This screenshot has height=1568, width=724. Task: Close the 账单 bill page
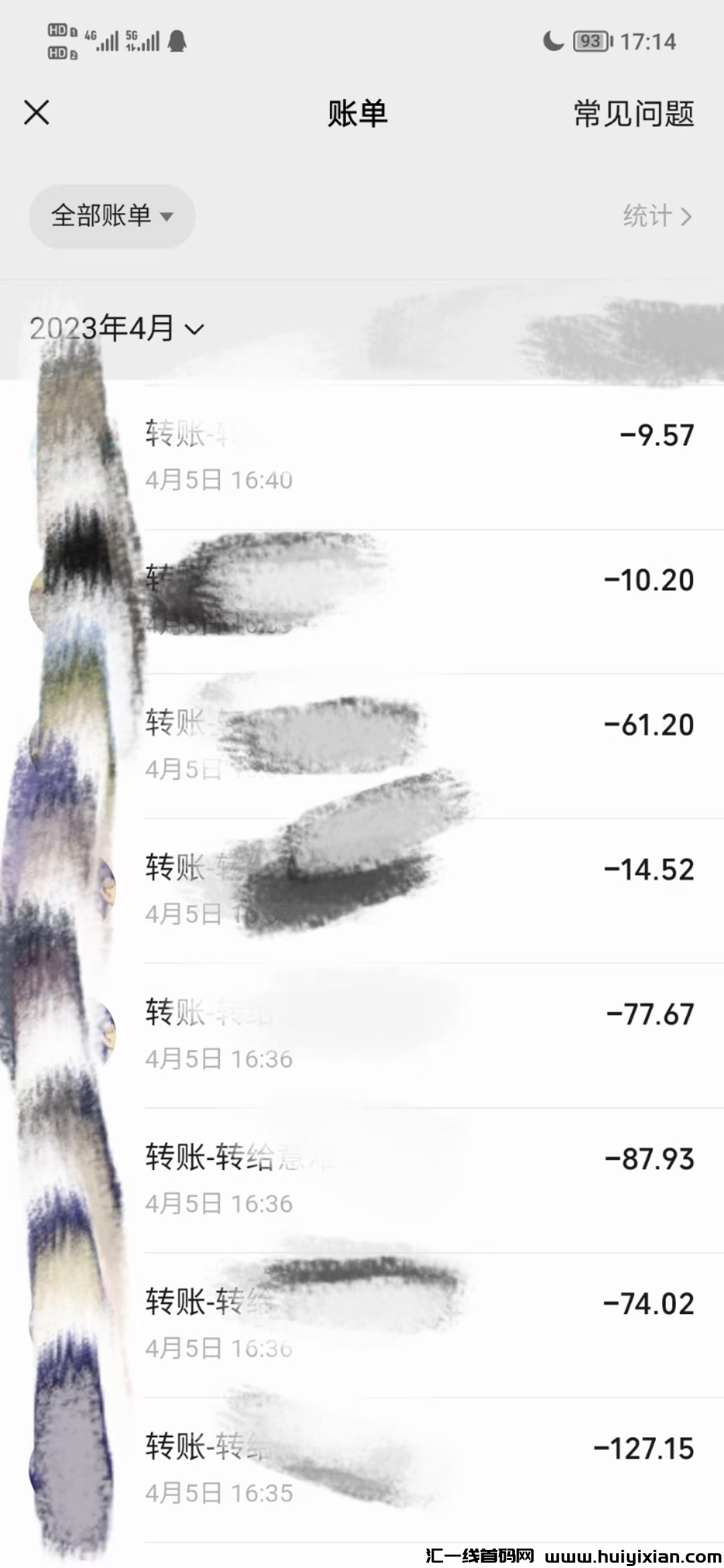click(37, 113)
